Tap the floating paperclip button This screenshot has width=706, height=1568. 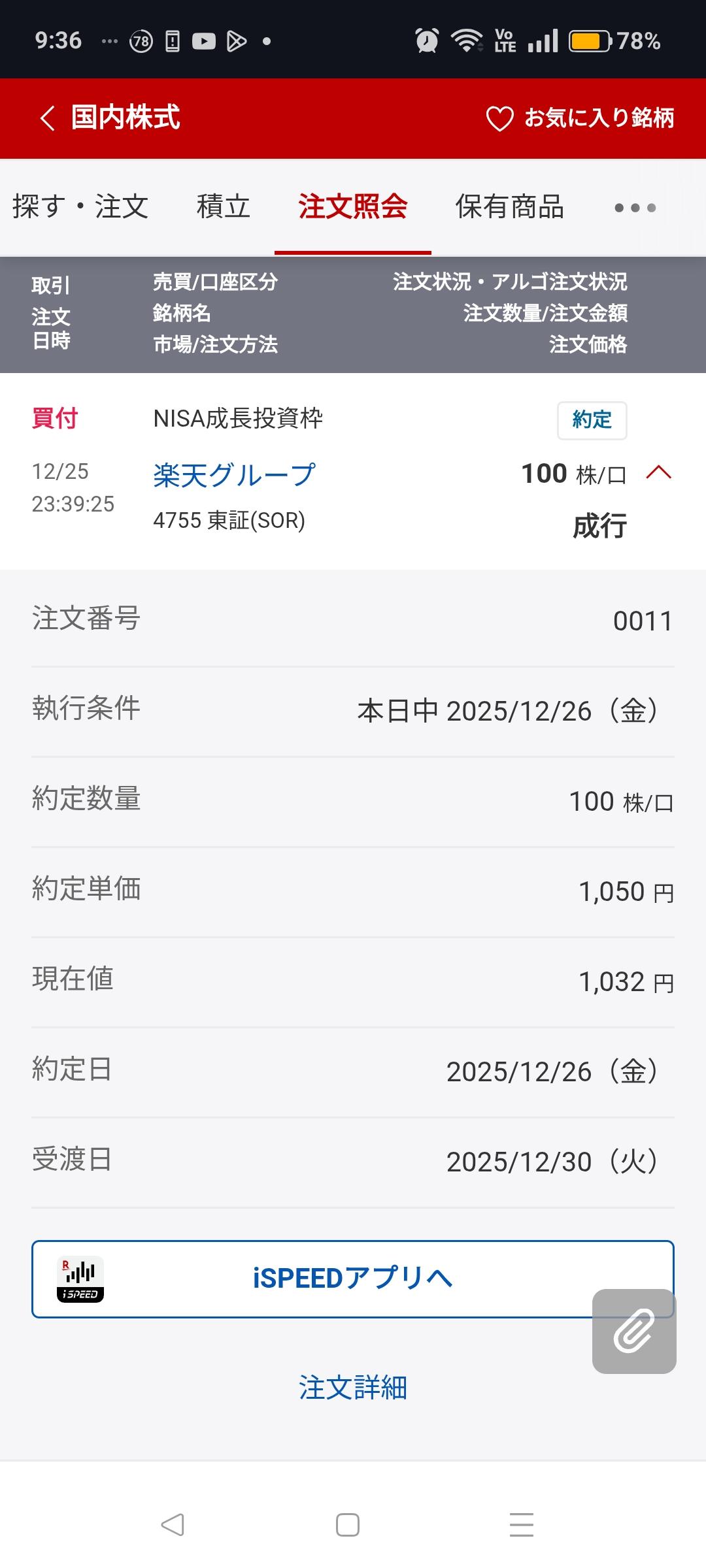tap(633, 1331)
